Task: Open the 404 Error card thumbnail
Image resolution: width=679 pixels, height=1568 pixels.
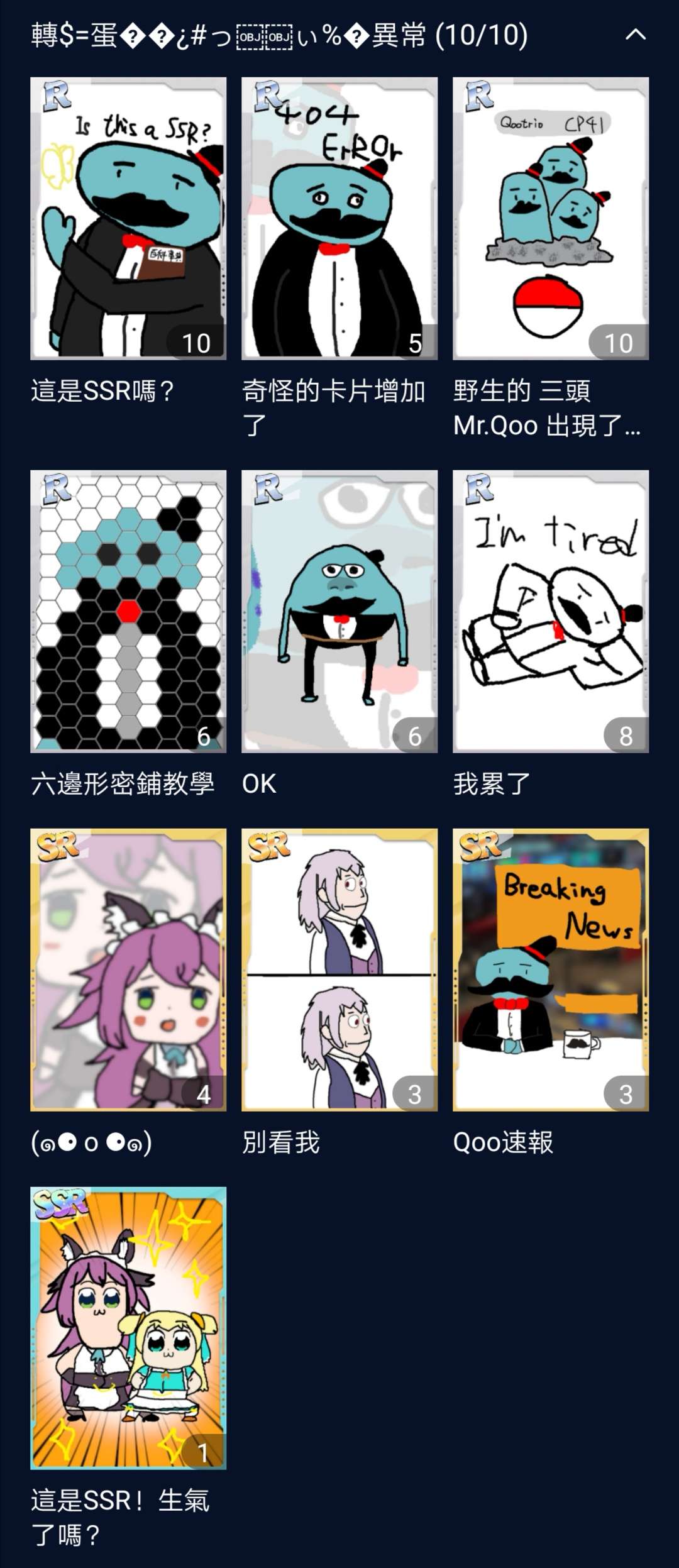Action: tap(338, 217)
